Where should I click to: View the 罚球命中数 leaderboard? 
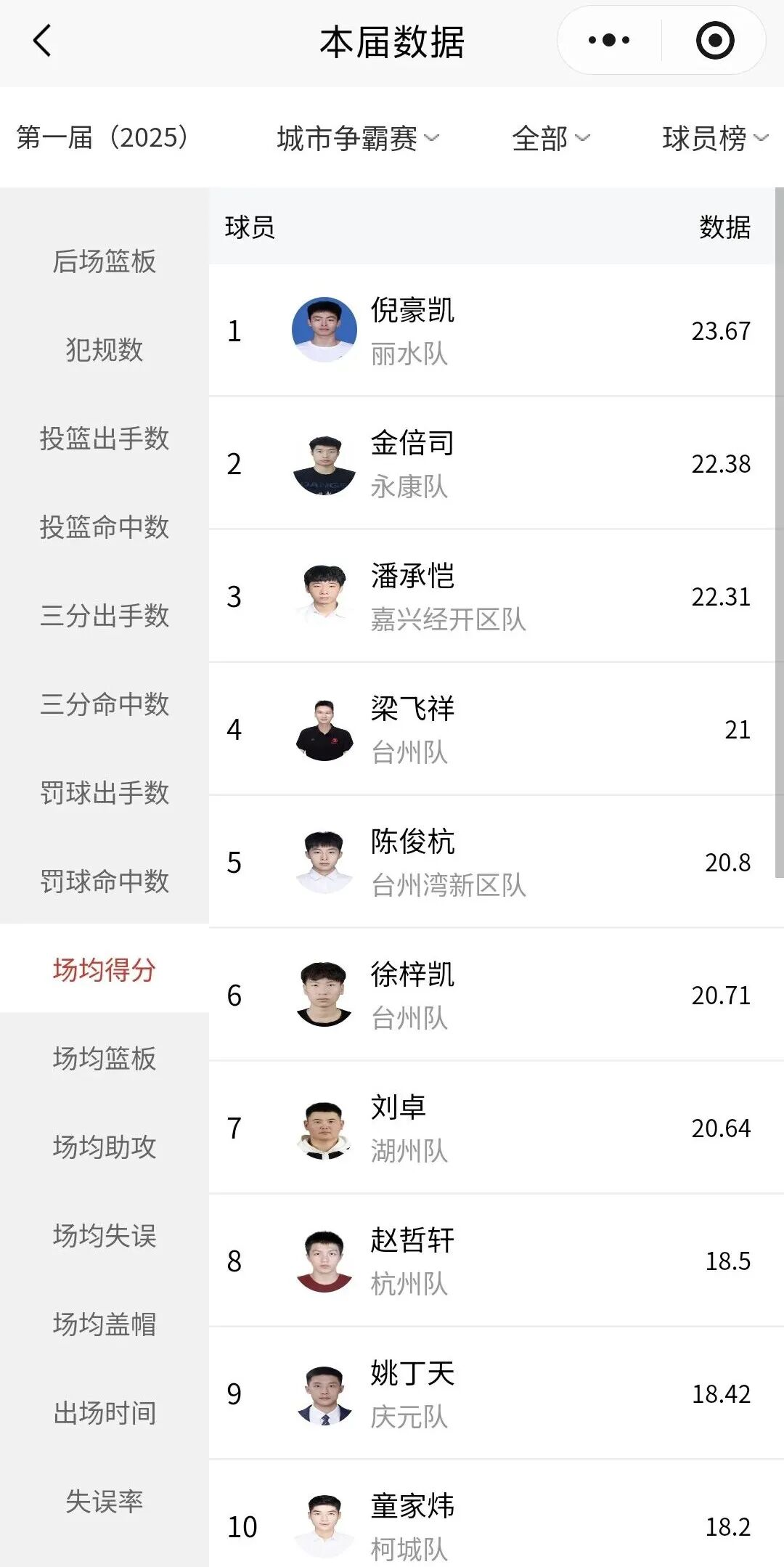[105, 882]
